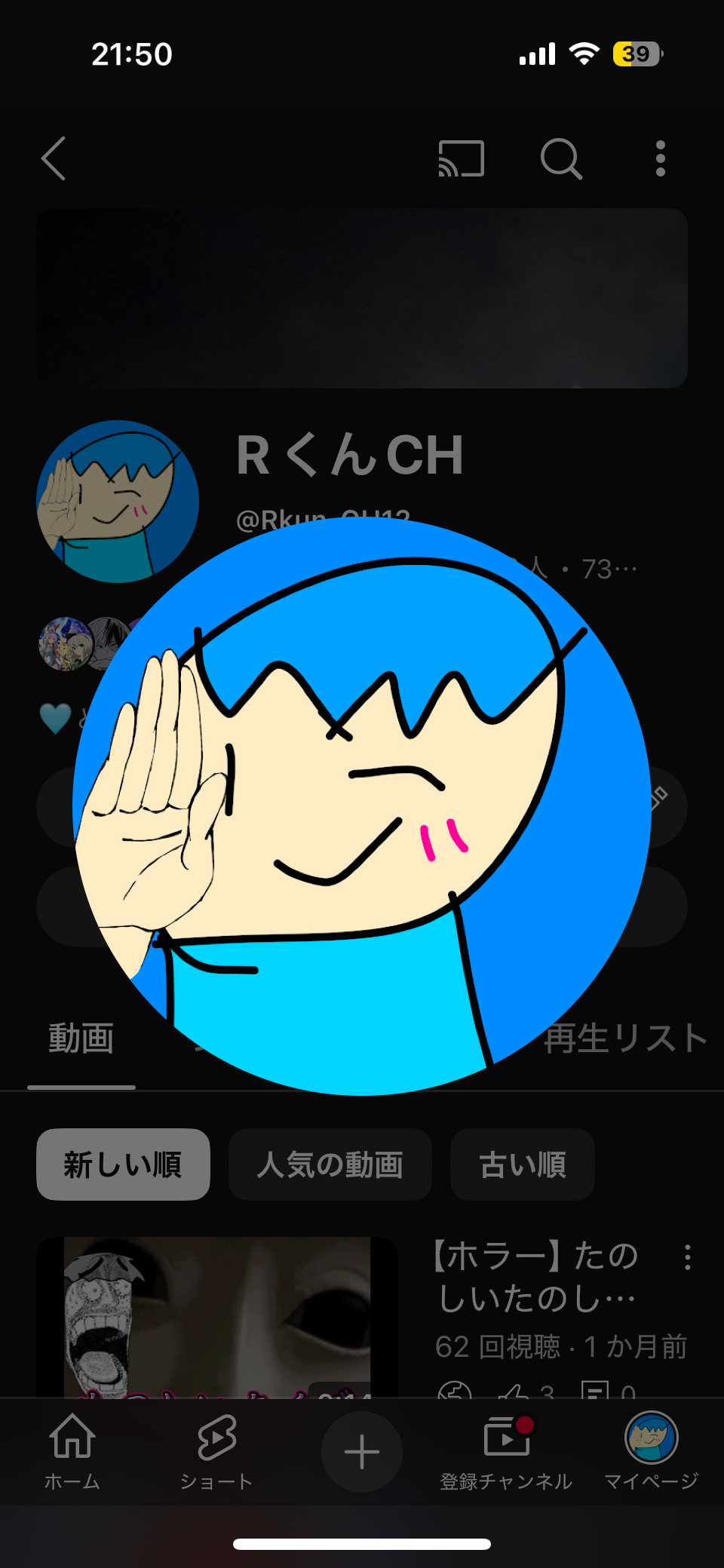Screen dimensions: 724x1568
Task: Switch to the 動画 tab
Action: [x=81, y=1039]
